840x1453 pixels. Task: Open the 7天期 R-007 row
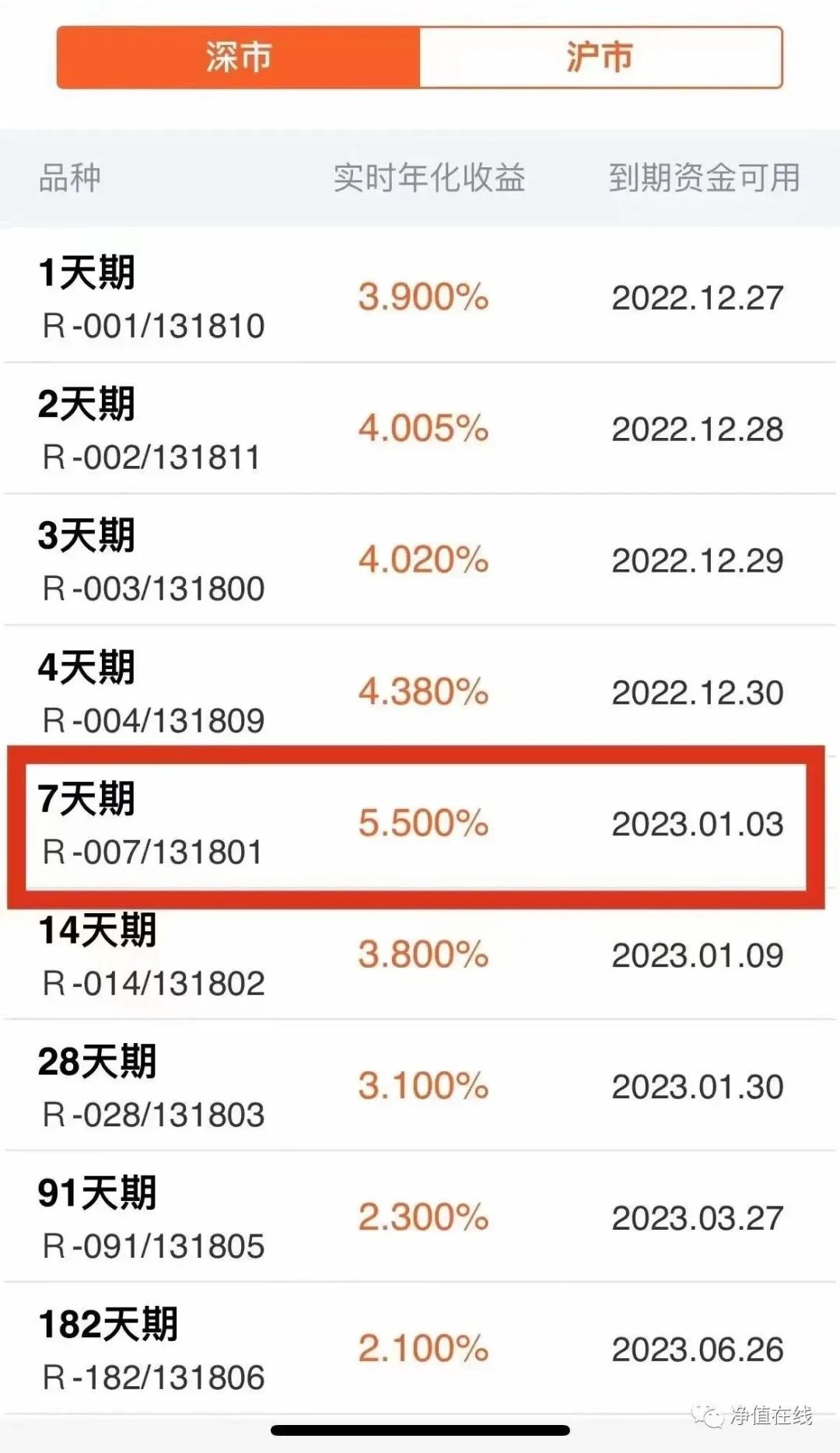(420, 825)
